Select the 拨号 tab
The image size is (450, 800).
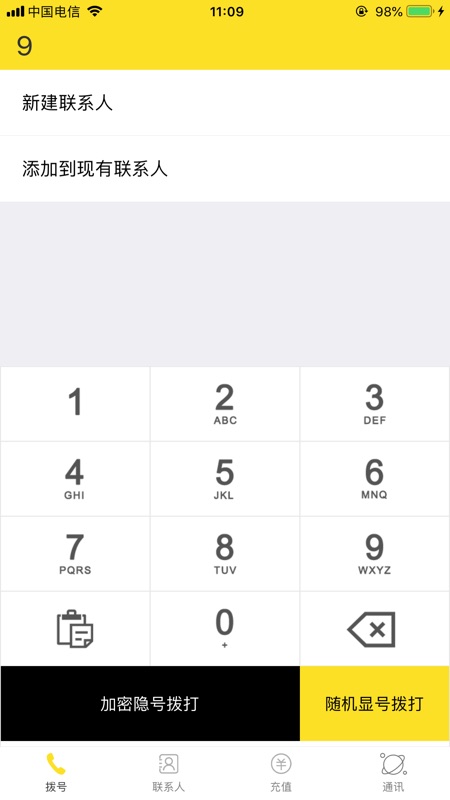[x=56, y=772]
